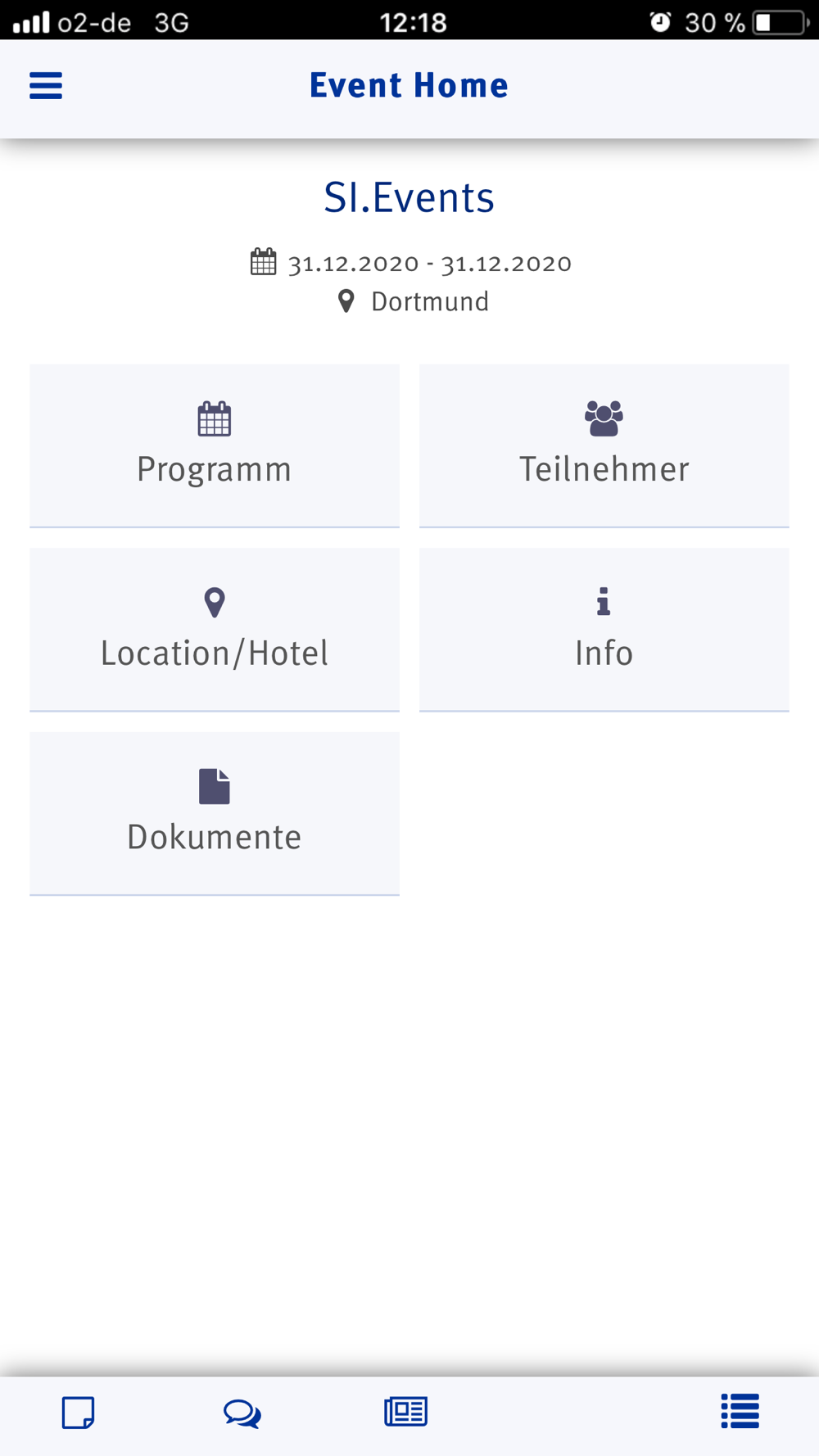
Task: Open the list icon in bottom bar
Action: pyautogui.click(x=740, y=1412)
